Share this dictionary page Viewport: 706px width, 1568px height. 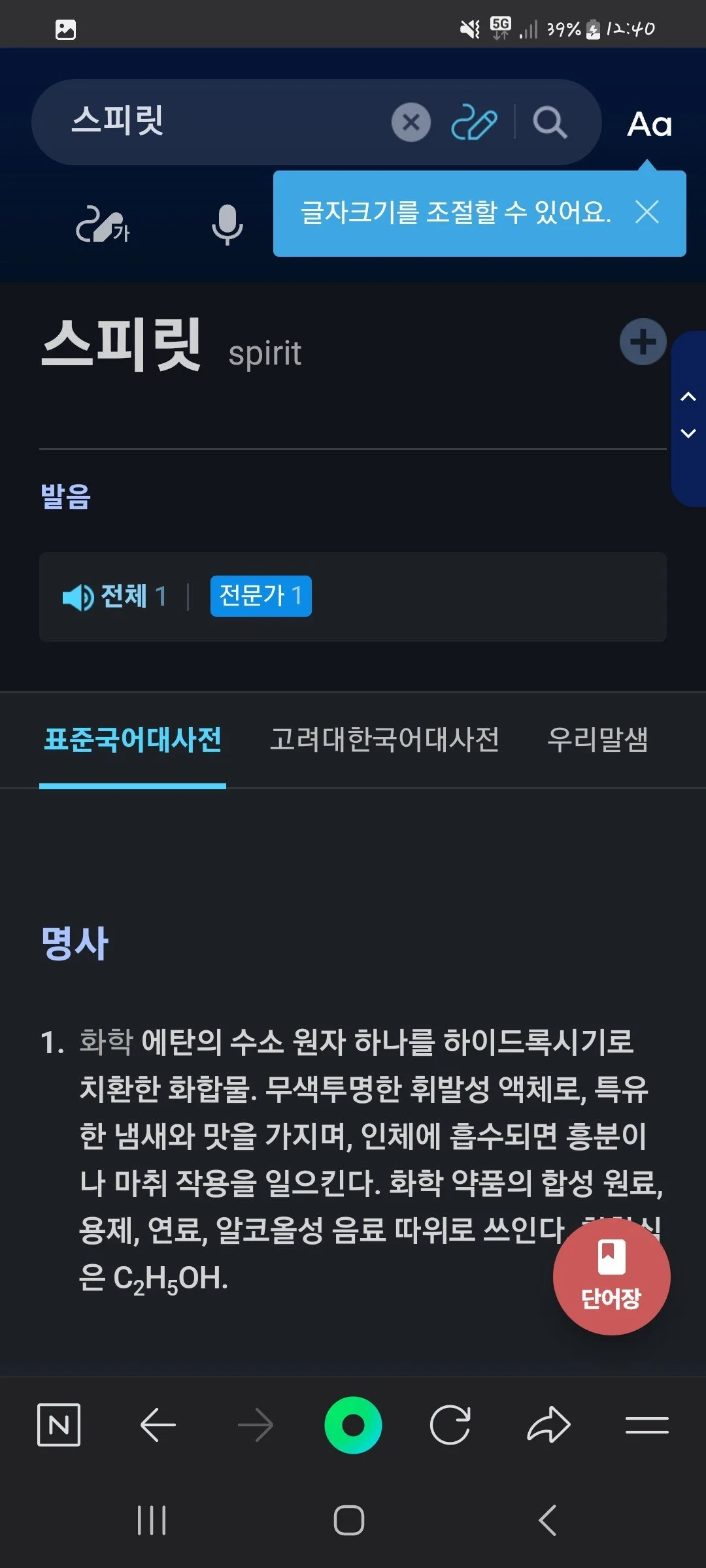[x=548, y=1424]
